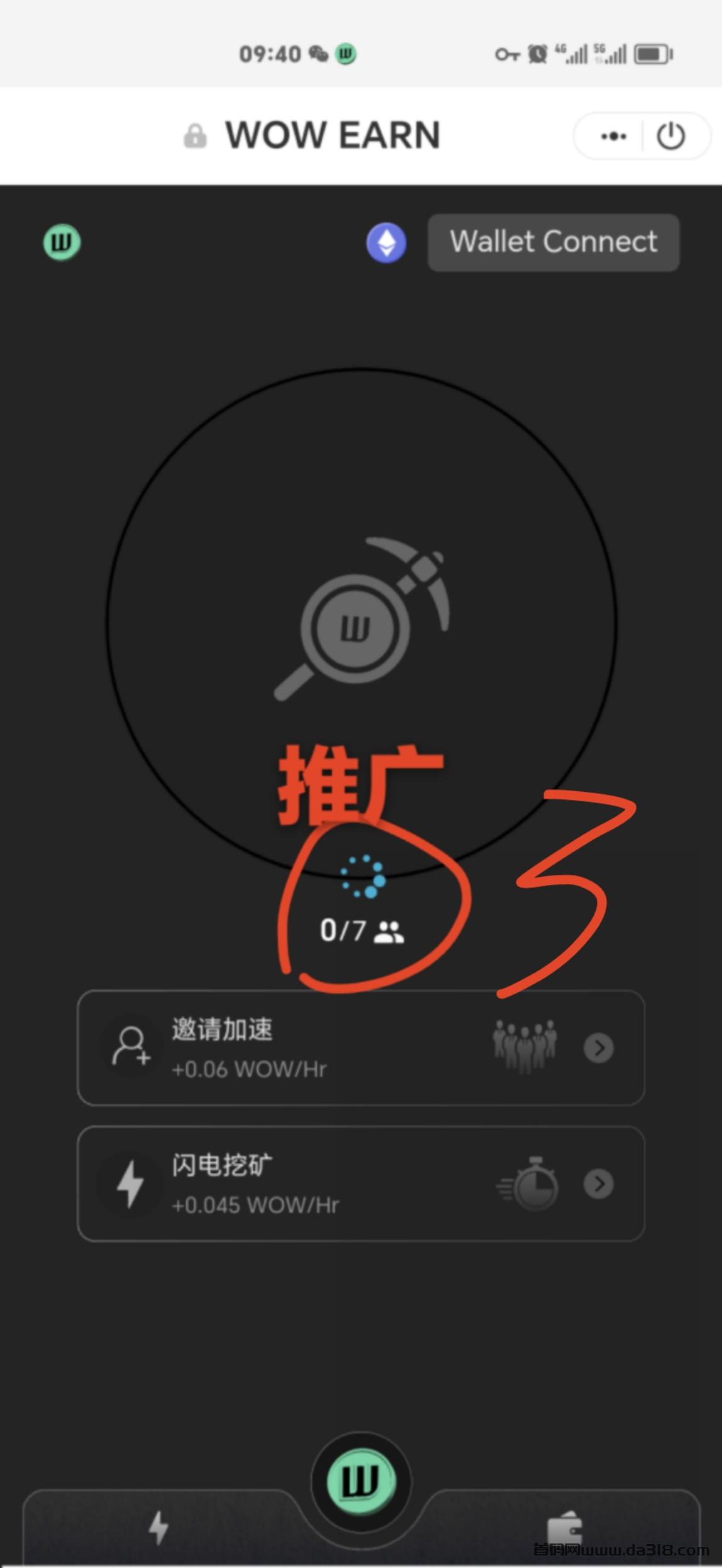Tap the Wallet Connect button
Screen dimensions: 722x1568
553,242
